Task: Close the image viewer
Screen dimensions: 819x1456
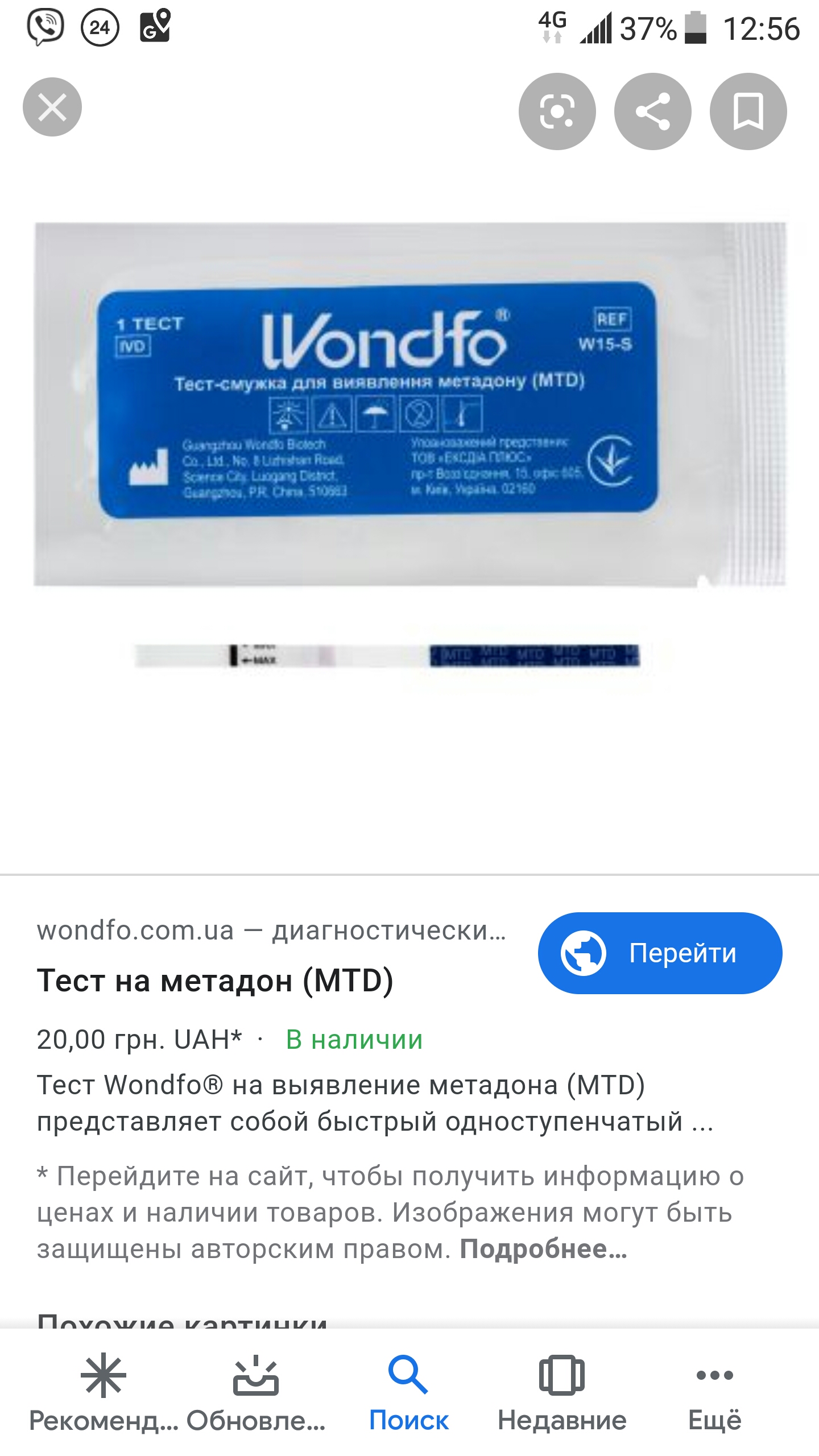Action: pyautogui.click(x=52, y=107)
